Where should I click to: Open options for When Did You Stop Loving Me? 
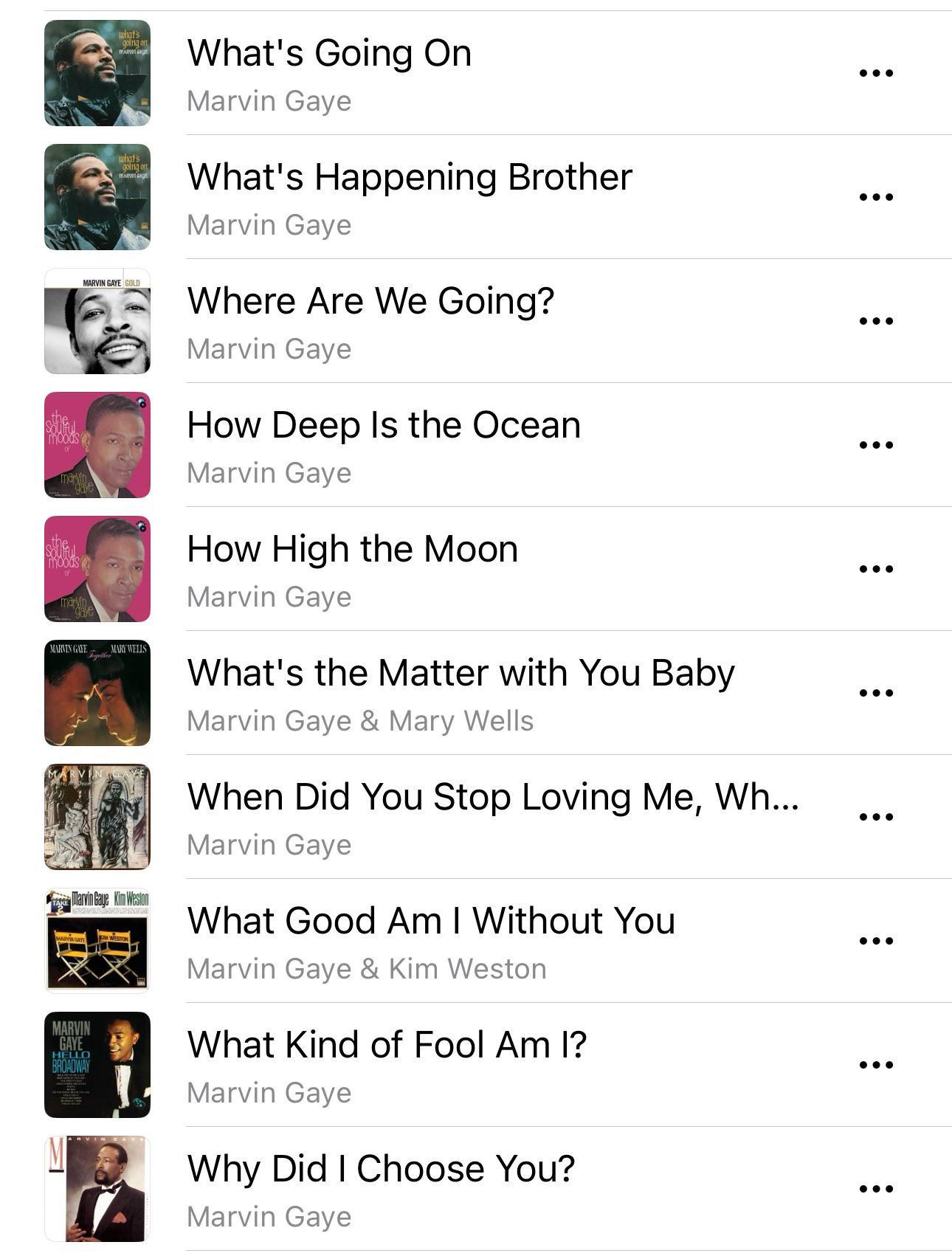point(876,817)
